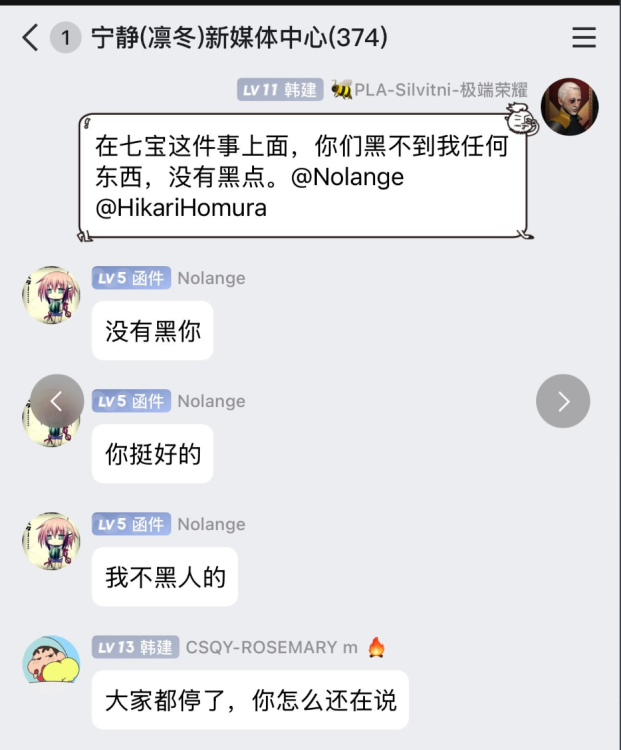
Task: View CSQY-ROSEMARY's profile avatar
Action: click(x=51, y=660)
